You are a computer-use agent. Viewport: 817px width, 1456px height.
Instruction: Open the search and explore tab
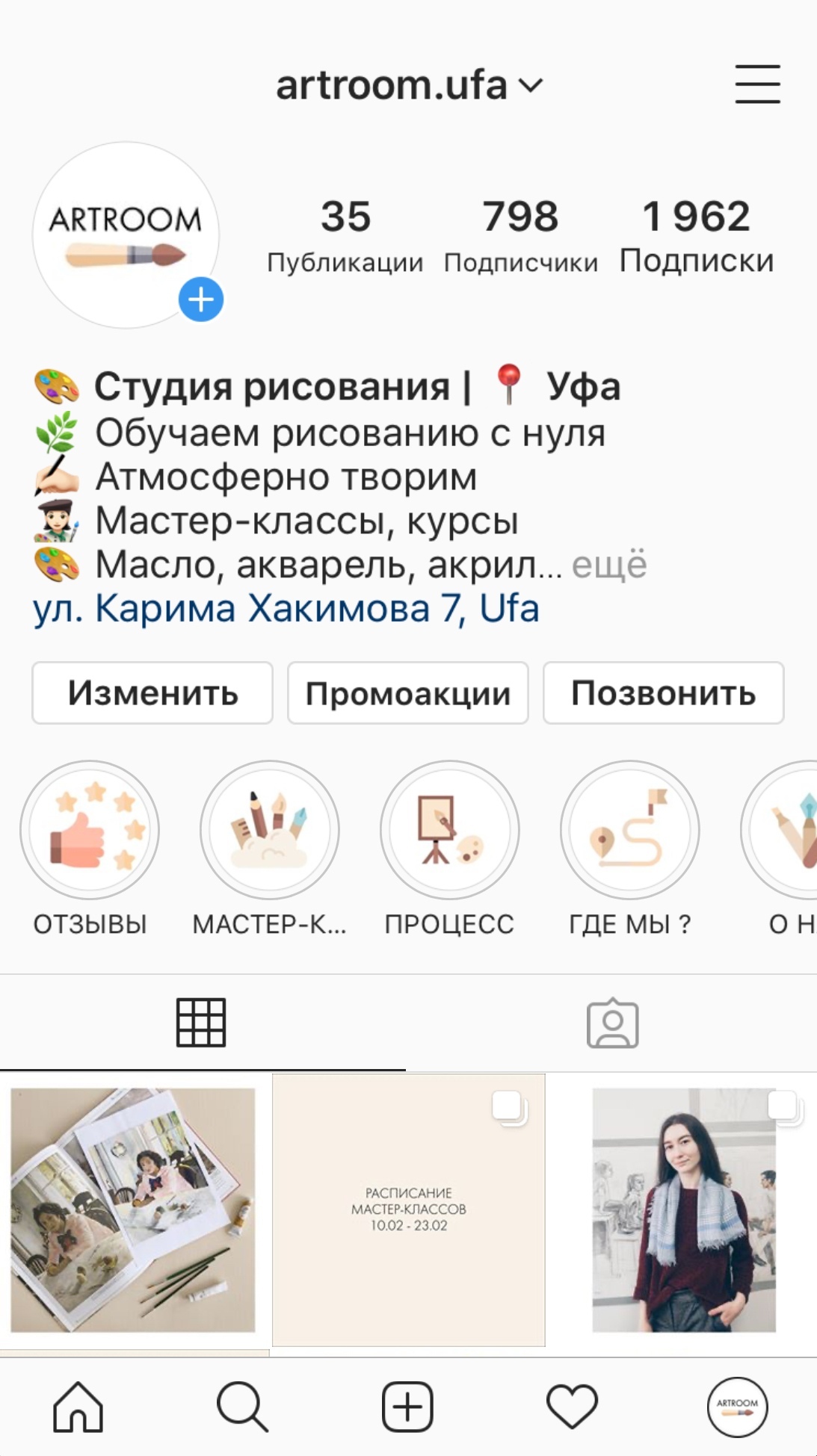point(242,1407)
